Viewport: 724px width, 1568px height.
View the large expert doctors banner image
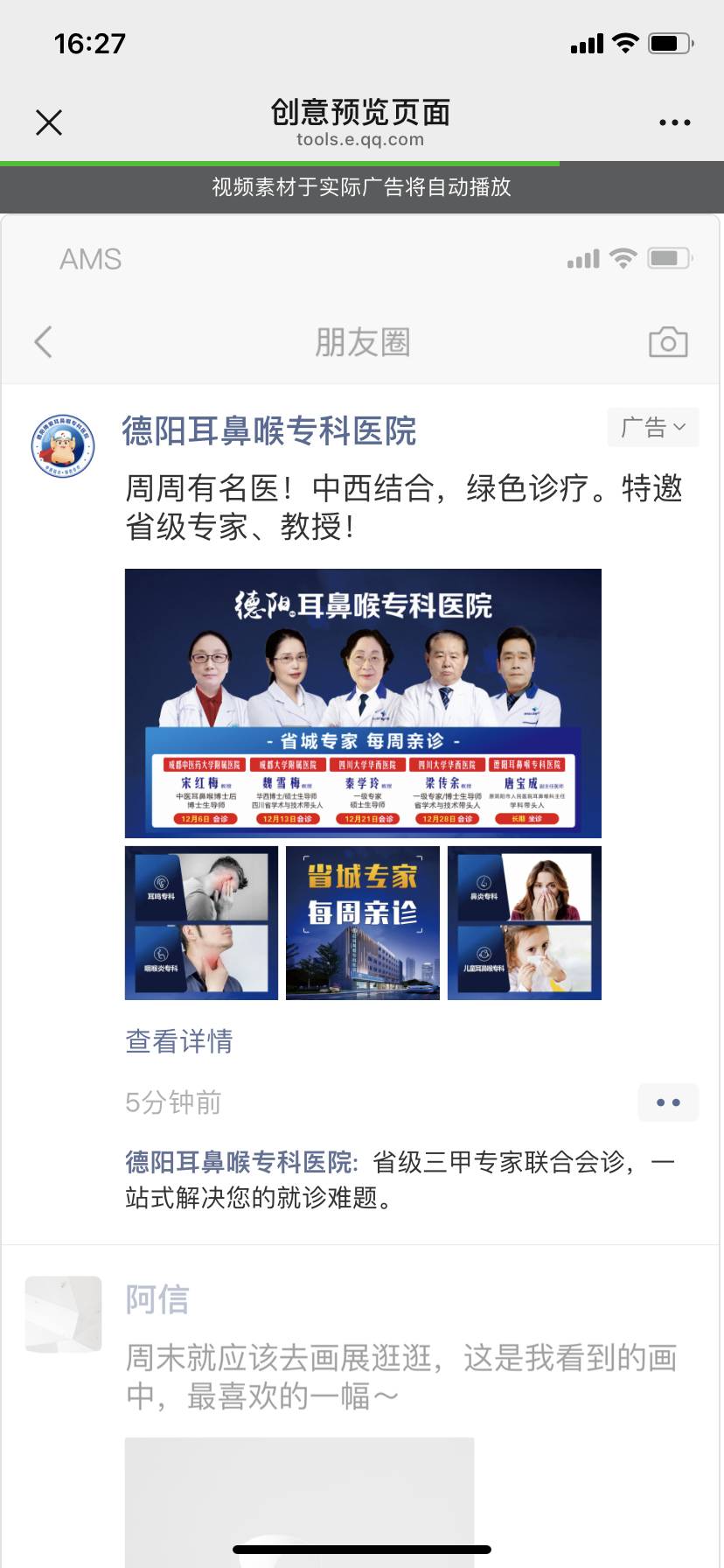(x=363, y=703)
